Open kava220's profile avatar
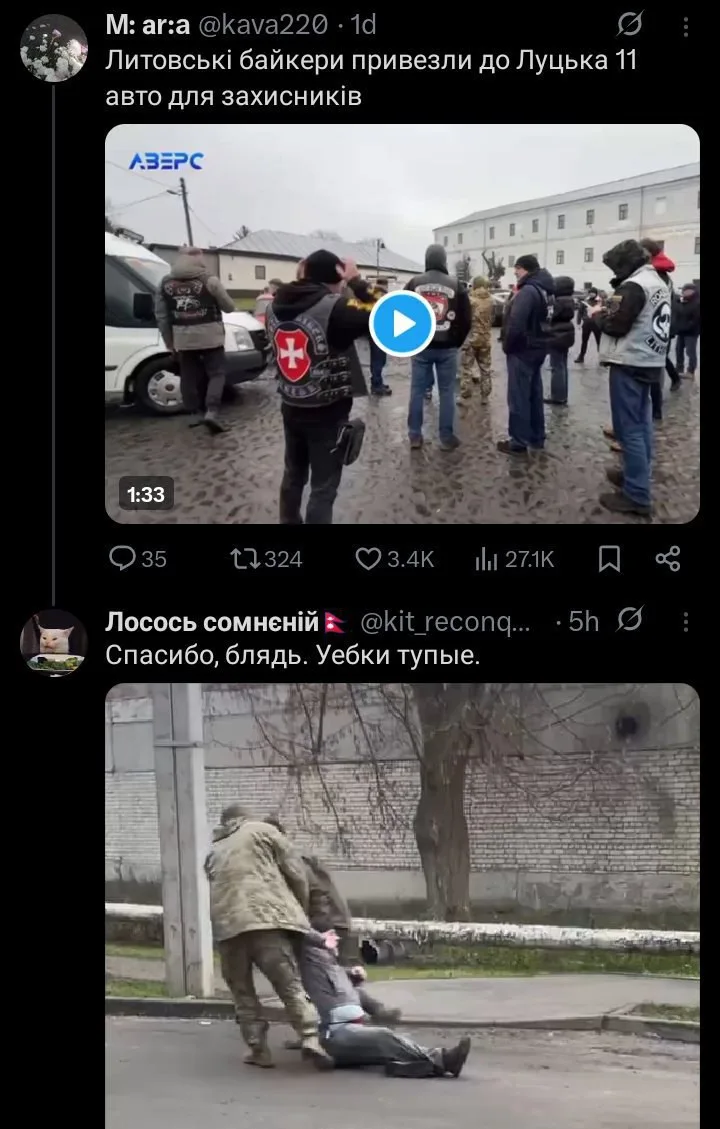The width and height of the screenshot is (720, 1129). point(54,48)
